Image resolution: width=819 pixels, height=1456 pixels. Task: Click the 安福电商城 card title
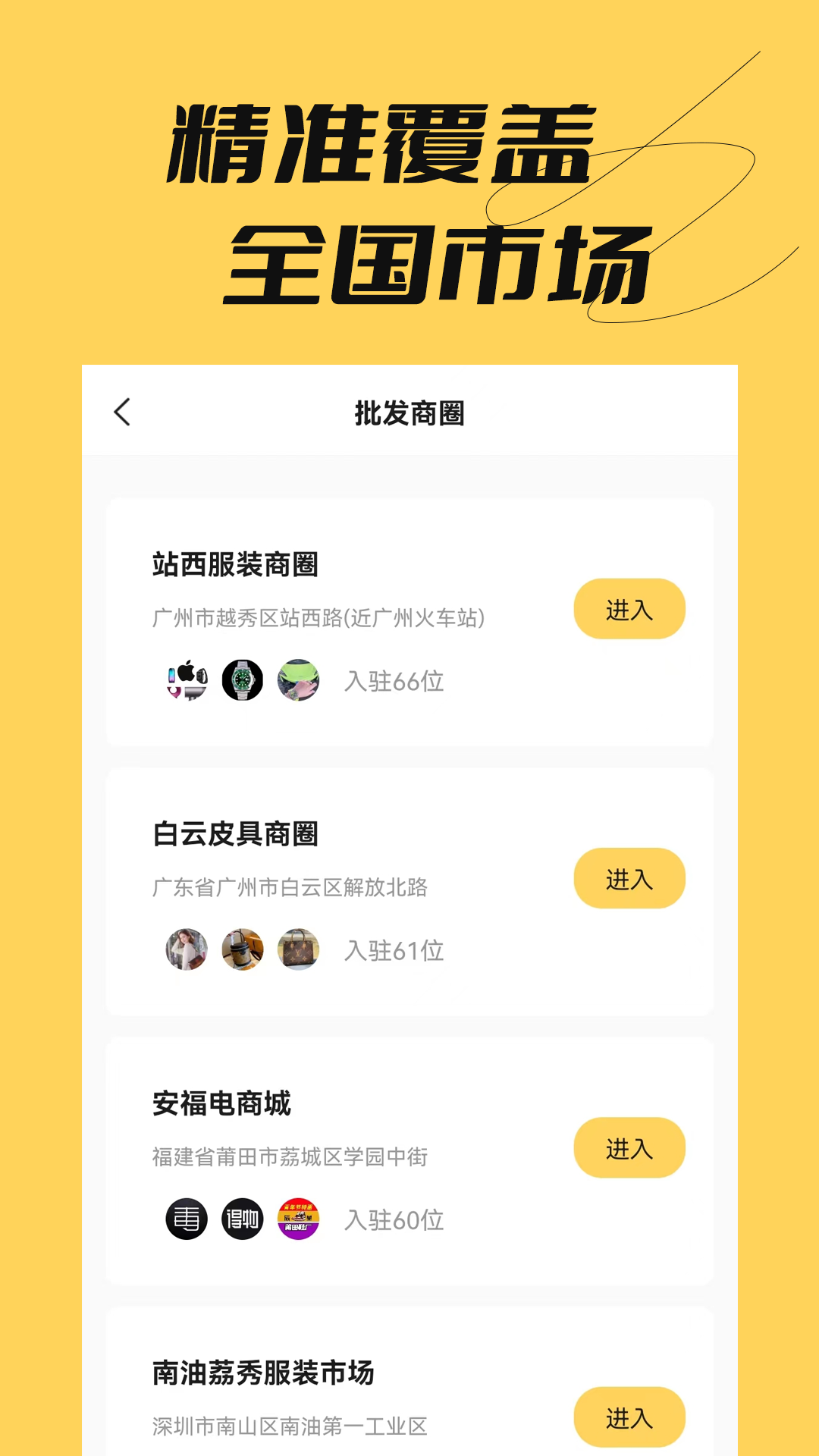(220, 1104)
